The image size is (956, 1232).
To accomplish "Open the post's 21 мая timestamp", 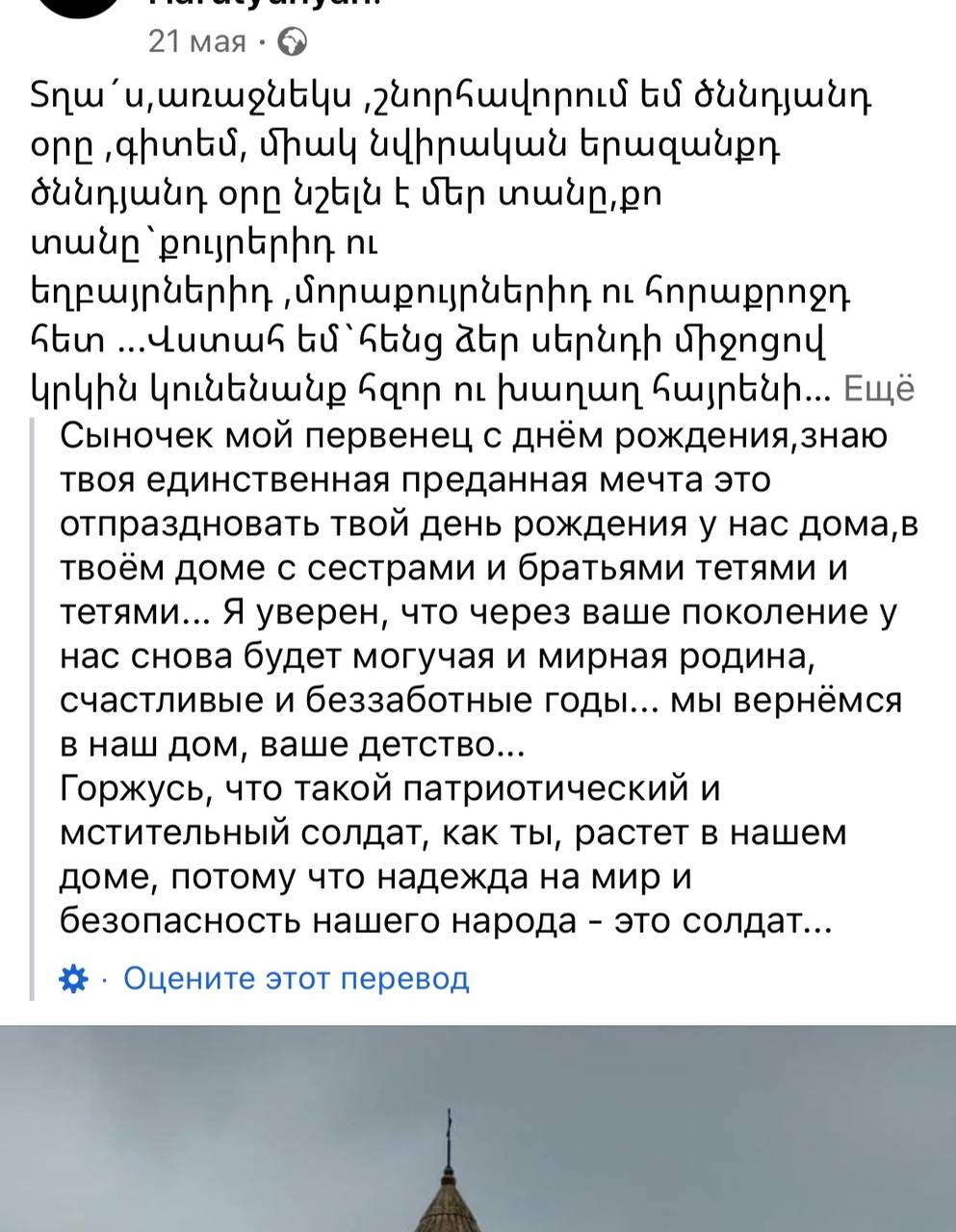I will tap(196, 42).
